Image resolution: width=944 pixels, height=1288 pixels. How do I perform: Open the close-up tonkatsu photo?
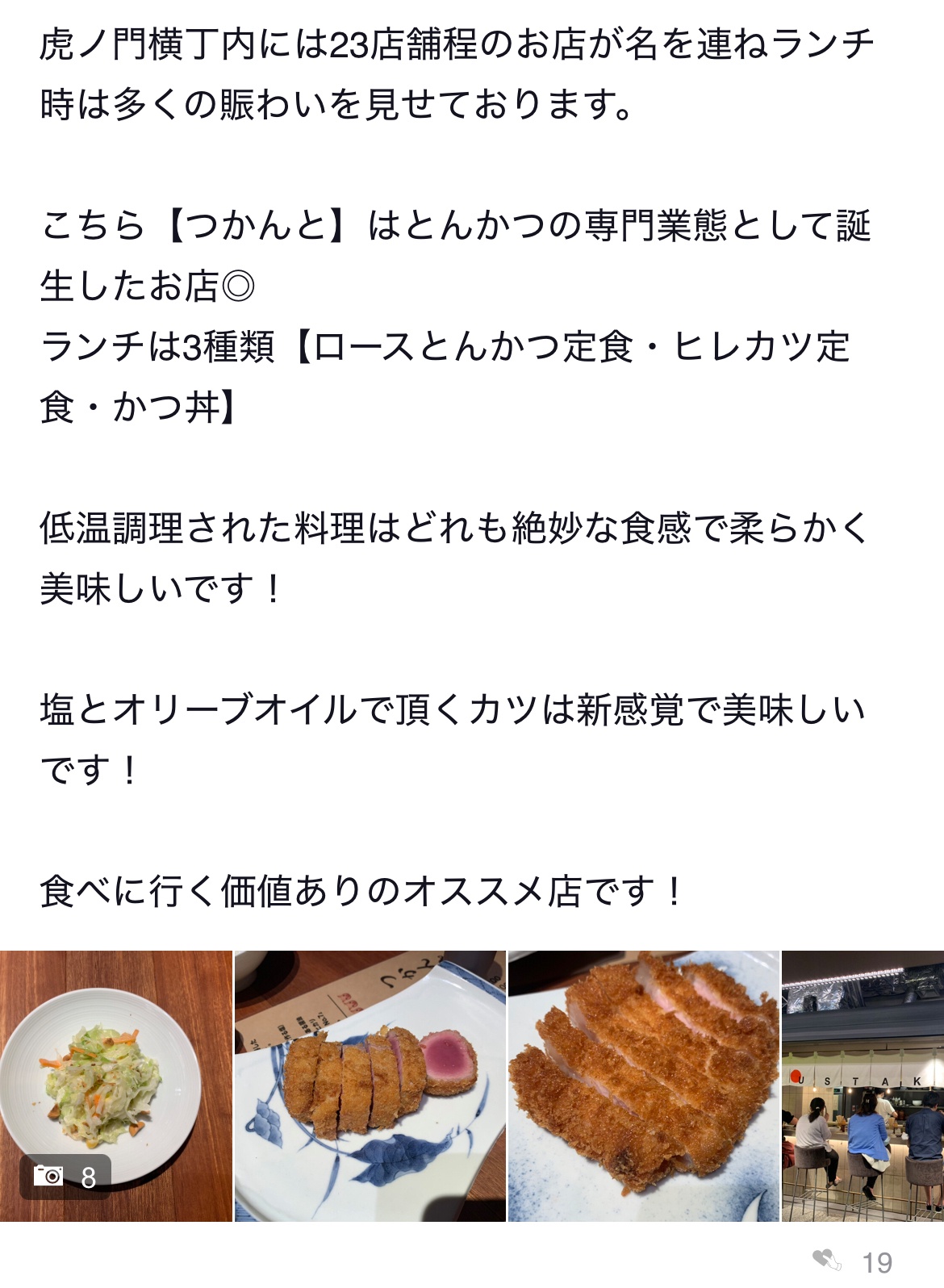tap(644, 1085)
